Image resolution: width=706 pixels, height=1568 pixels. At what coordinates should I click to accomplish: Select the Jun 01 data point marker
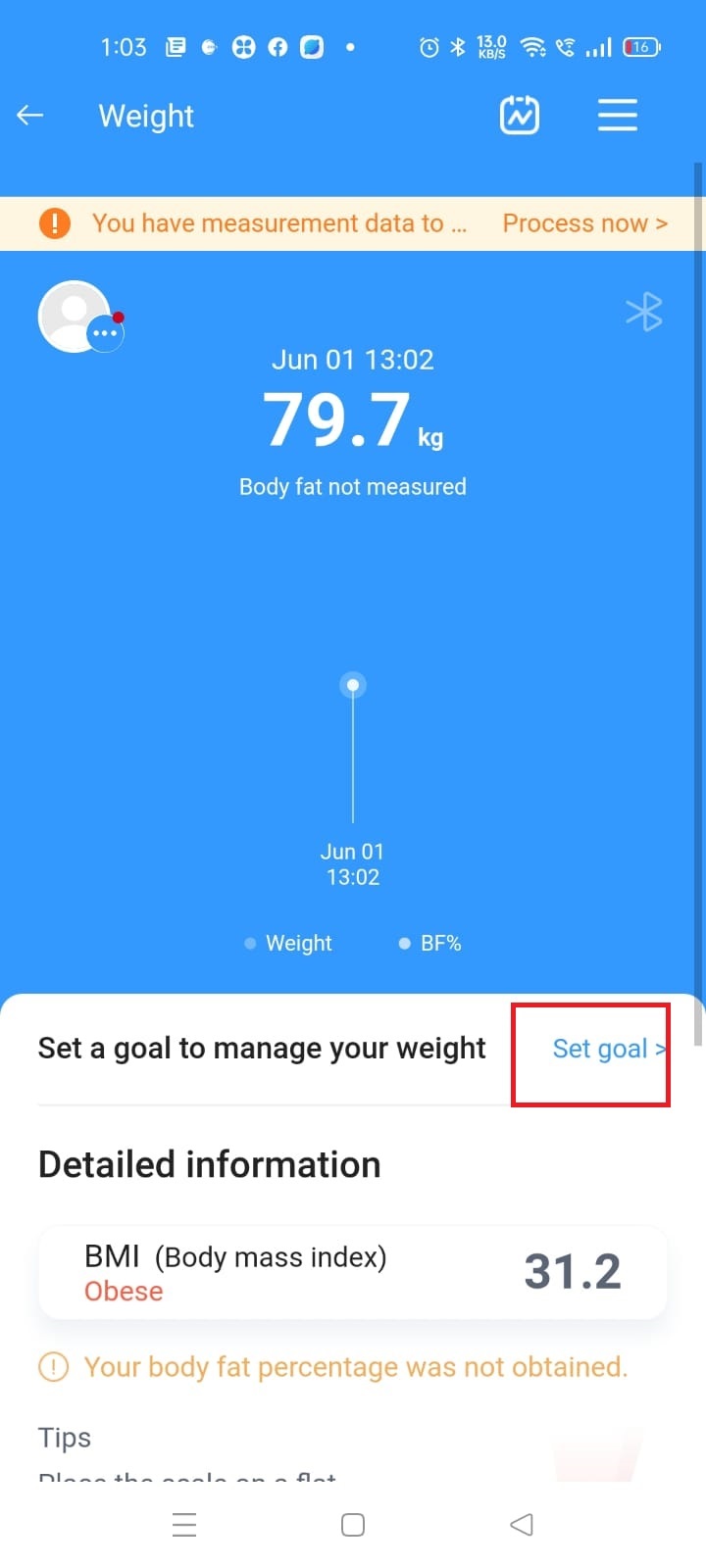pos(353,684)
